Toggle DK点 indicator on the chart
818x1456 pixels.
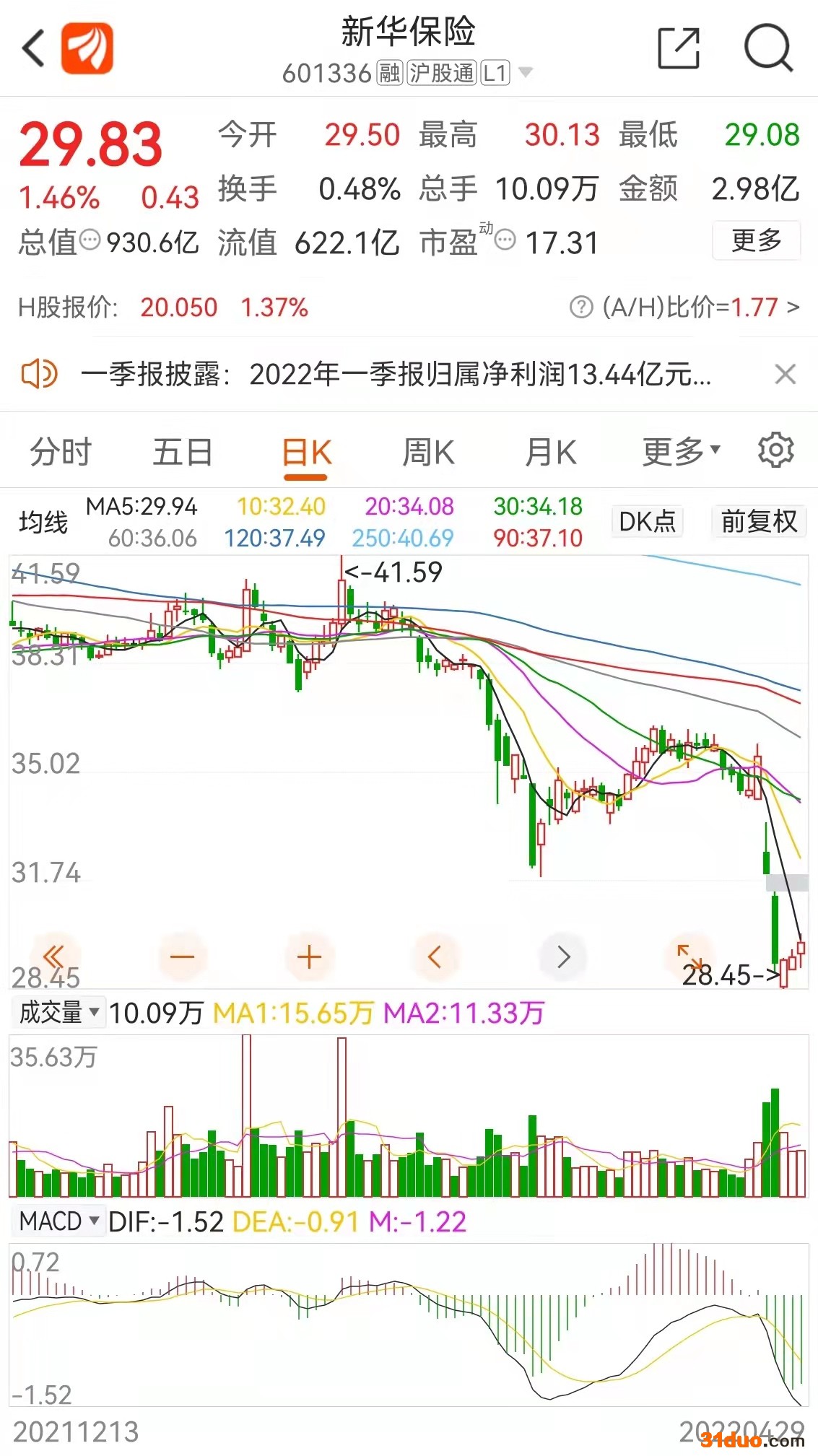click(x=645, y=521)
